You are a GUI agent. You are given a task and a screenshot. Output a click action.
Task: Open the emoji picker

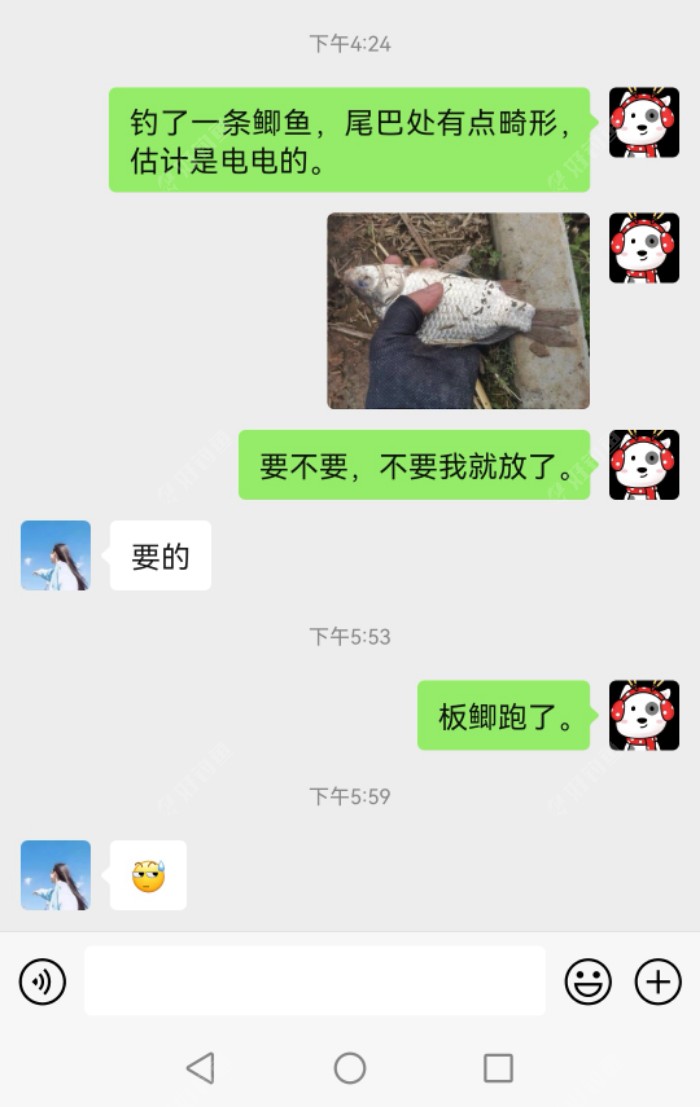(588, 982)
